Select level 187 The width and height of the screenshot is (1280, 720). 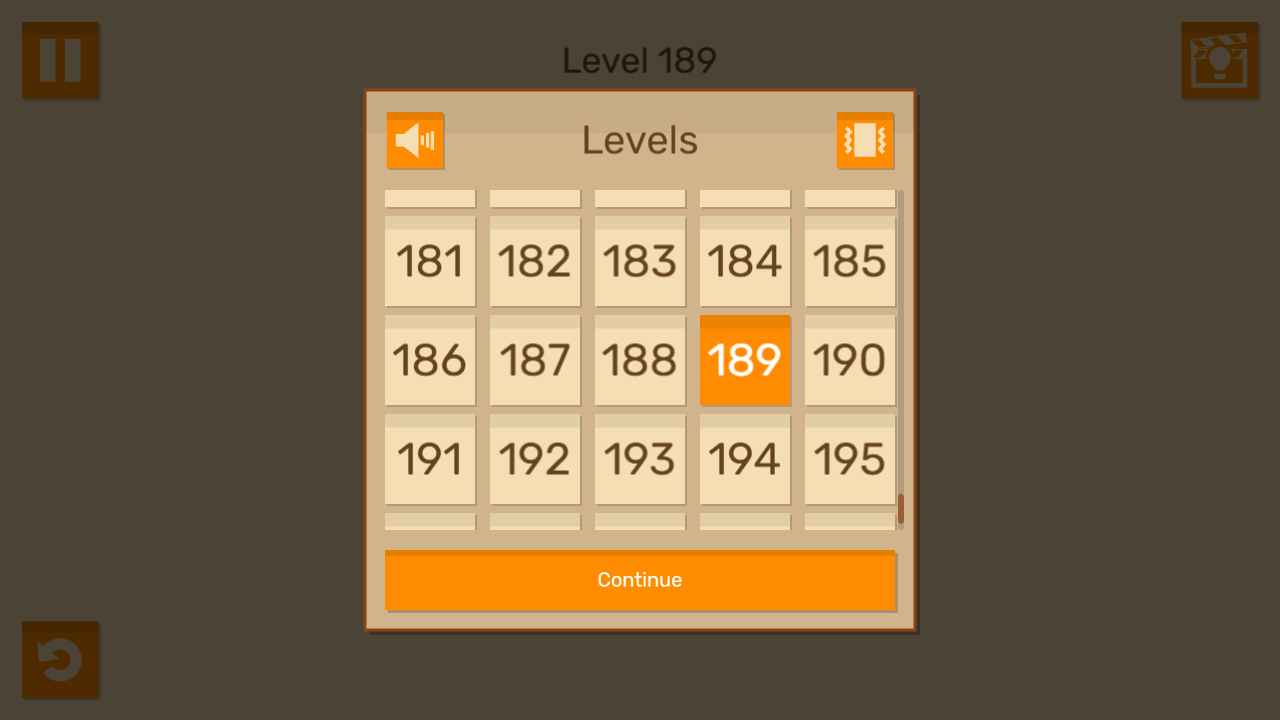click(535, 360)
